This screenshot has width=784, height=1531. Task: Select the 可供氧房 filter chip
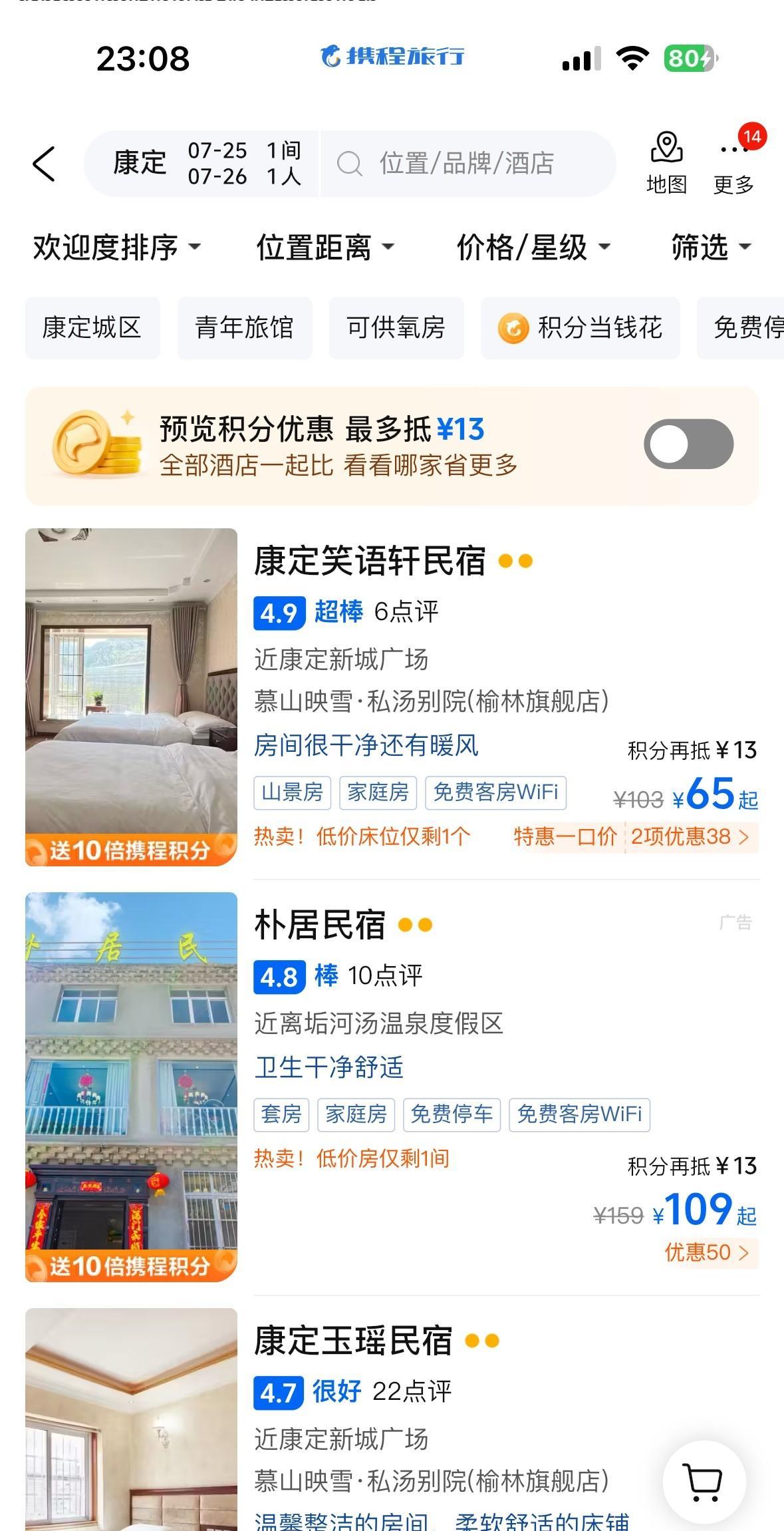click(396, 328)
